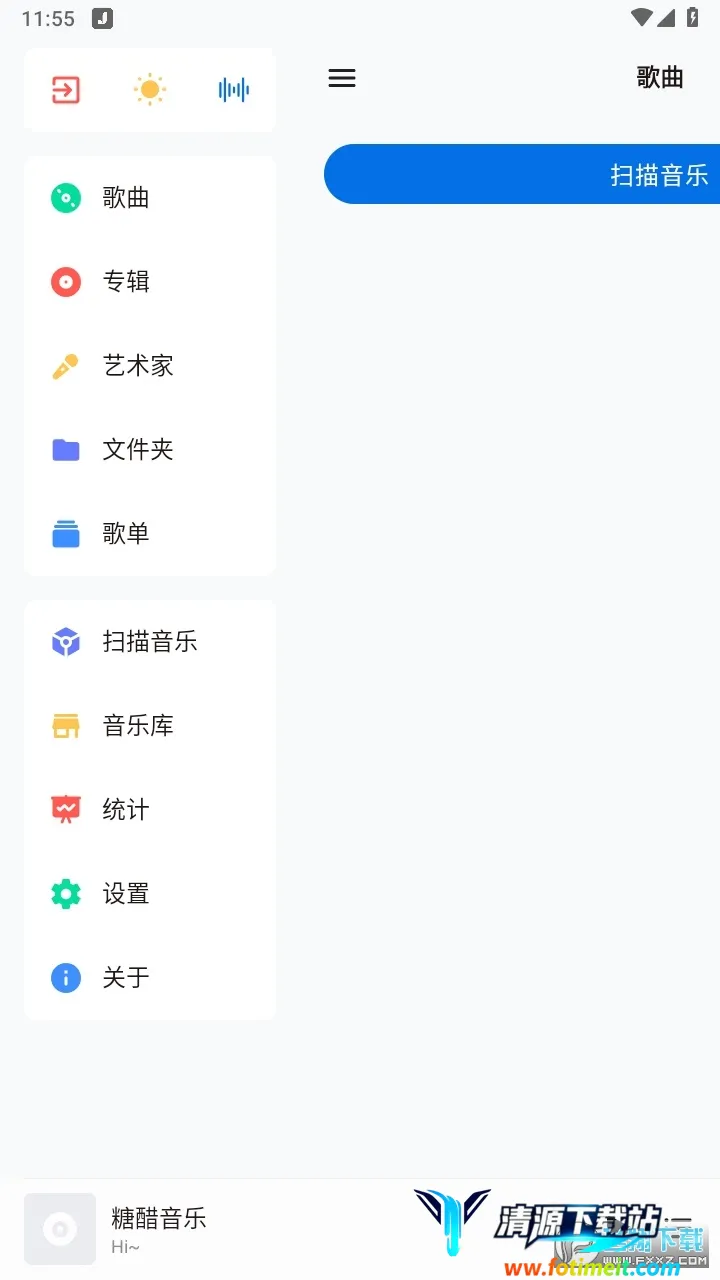The image size is (720, 1280).
Task: View 统计 statistics
Action: (125, 810)
